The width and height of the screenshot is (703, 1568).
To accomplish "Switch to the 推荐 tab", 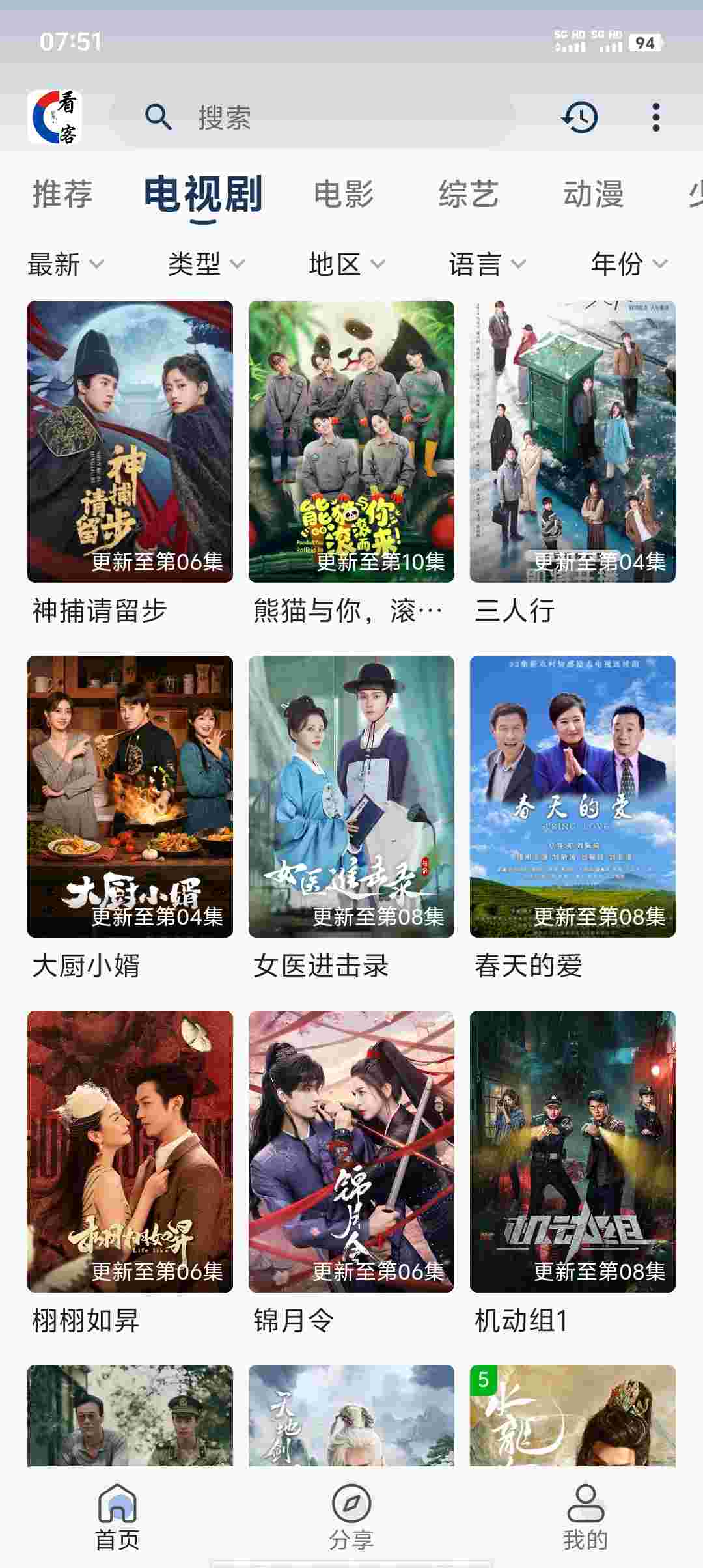I will (62, 195).
